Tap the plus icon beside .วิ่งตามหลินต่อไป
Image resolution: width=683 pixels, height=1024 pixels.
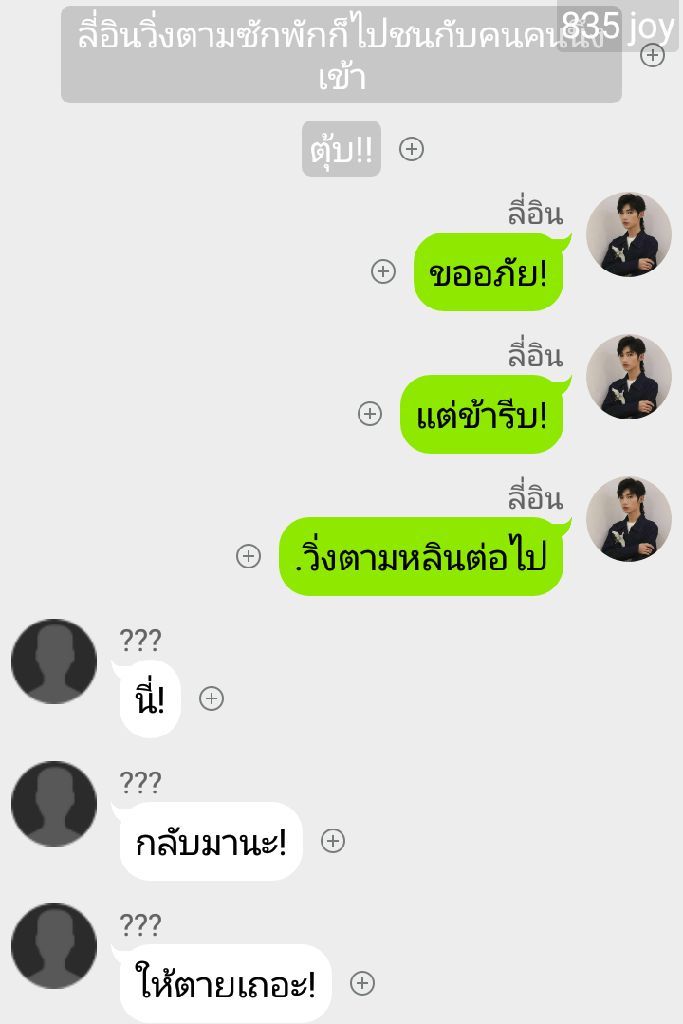tap(248, 557)
